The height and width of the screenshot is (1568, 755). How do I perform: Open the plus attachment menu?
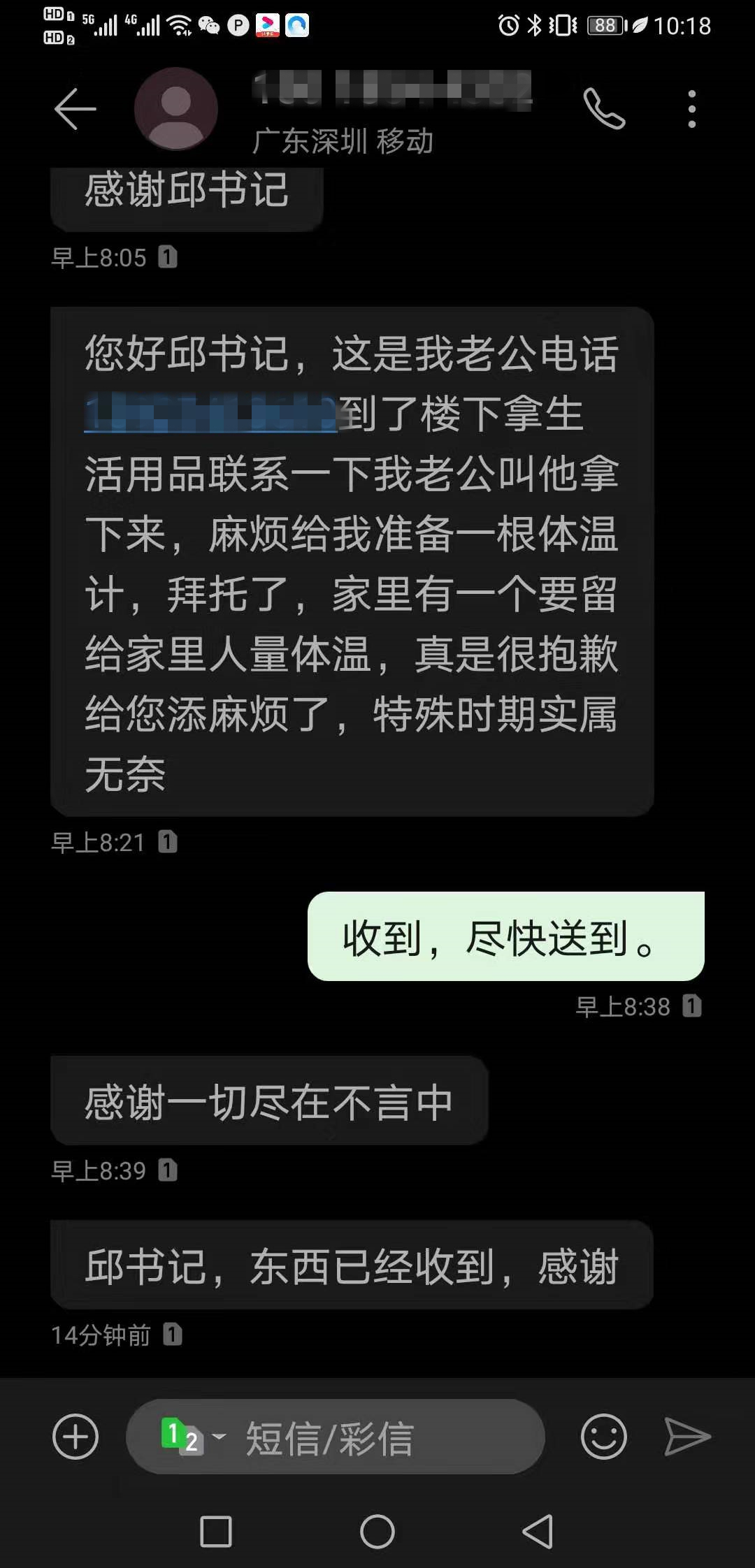pos(75,1437)
